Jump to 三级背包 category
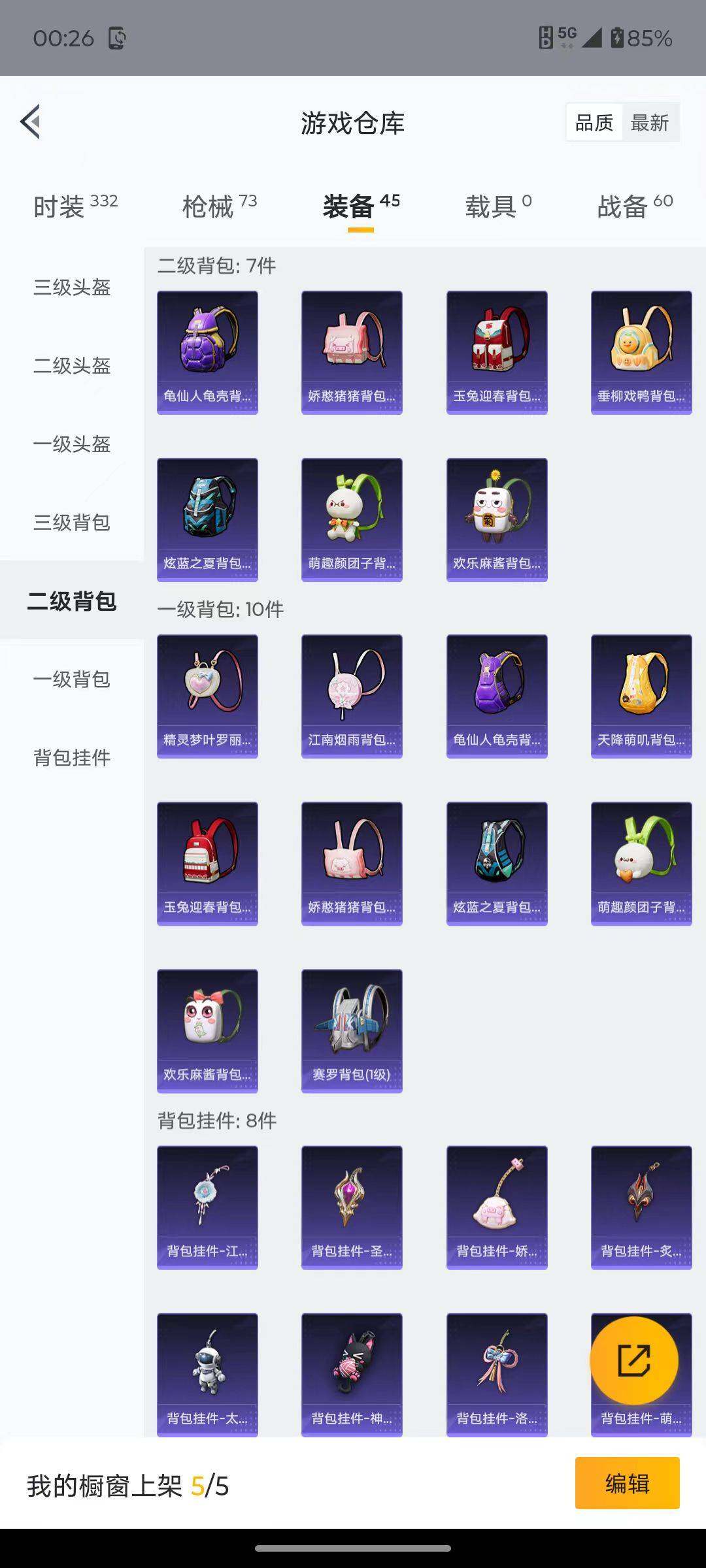Screen dimensions: 706x1568 pyautogui.click(x=72, y=523)
